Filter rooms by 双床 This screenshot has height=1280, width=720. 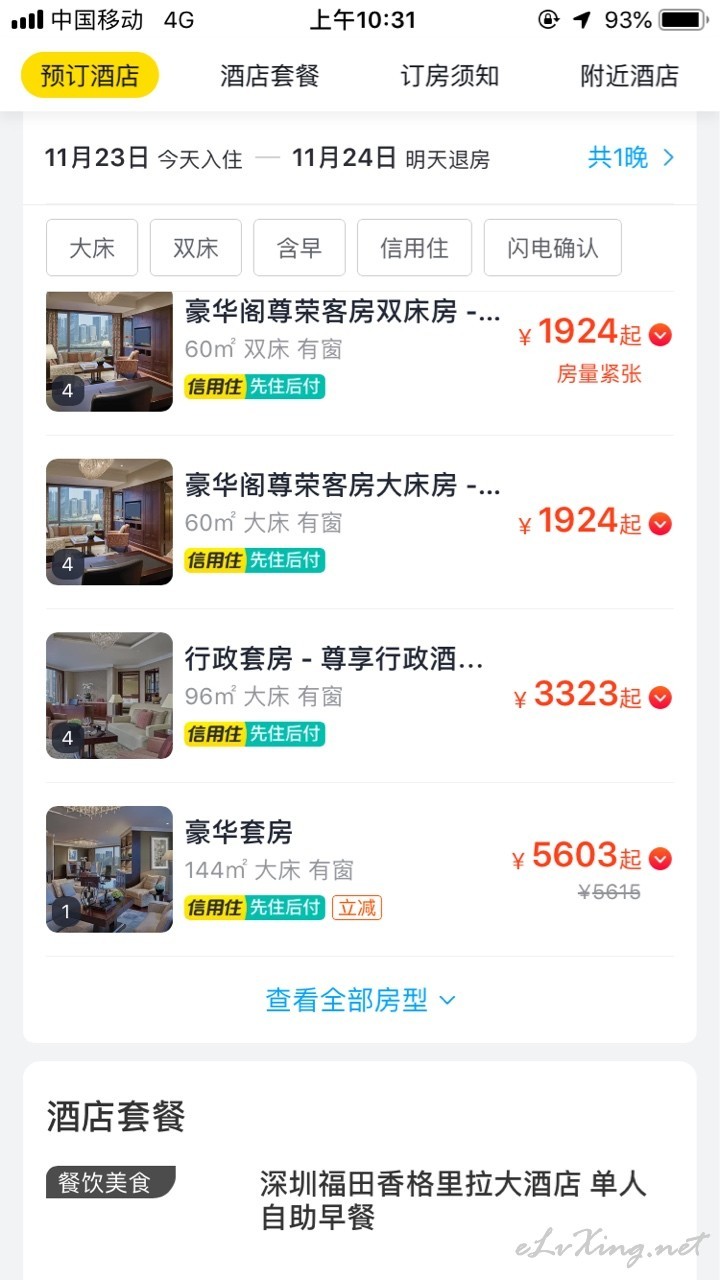pyautogui.click(x=196, y=248)
